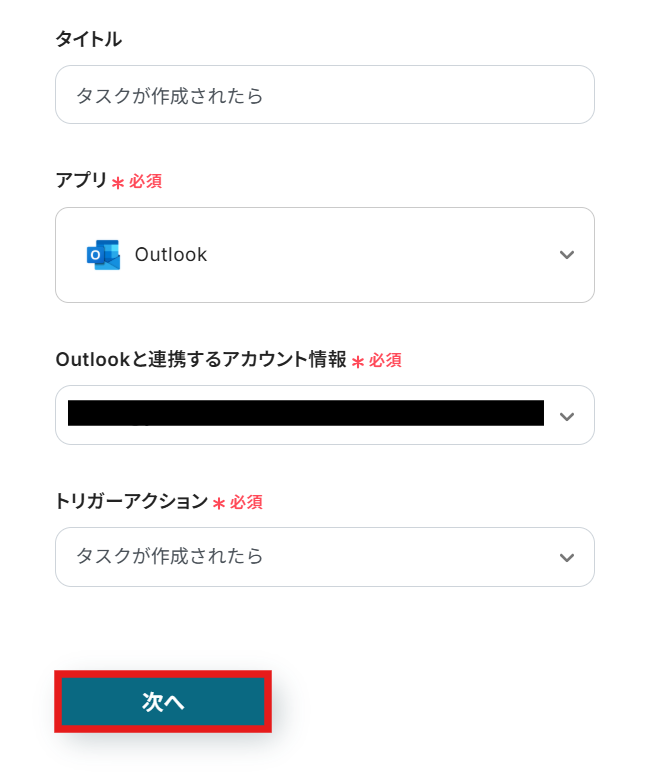This screenshot has height=775, width=661.
Task: Open the トリガーアクション dropdown
Action: pyautogui.click(x=324, y=557)
